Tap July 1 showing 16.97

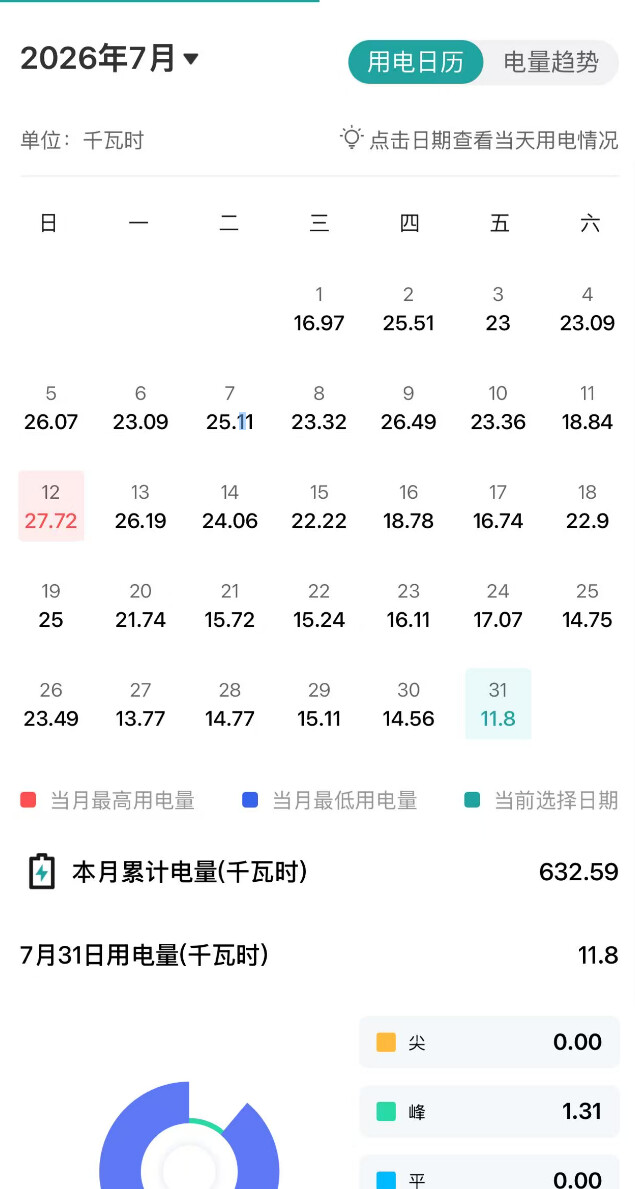[319, 309]
